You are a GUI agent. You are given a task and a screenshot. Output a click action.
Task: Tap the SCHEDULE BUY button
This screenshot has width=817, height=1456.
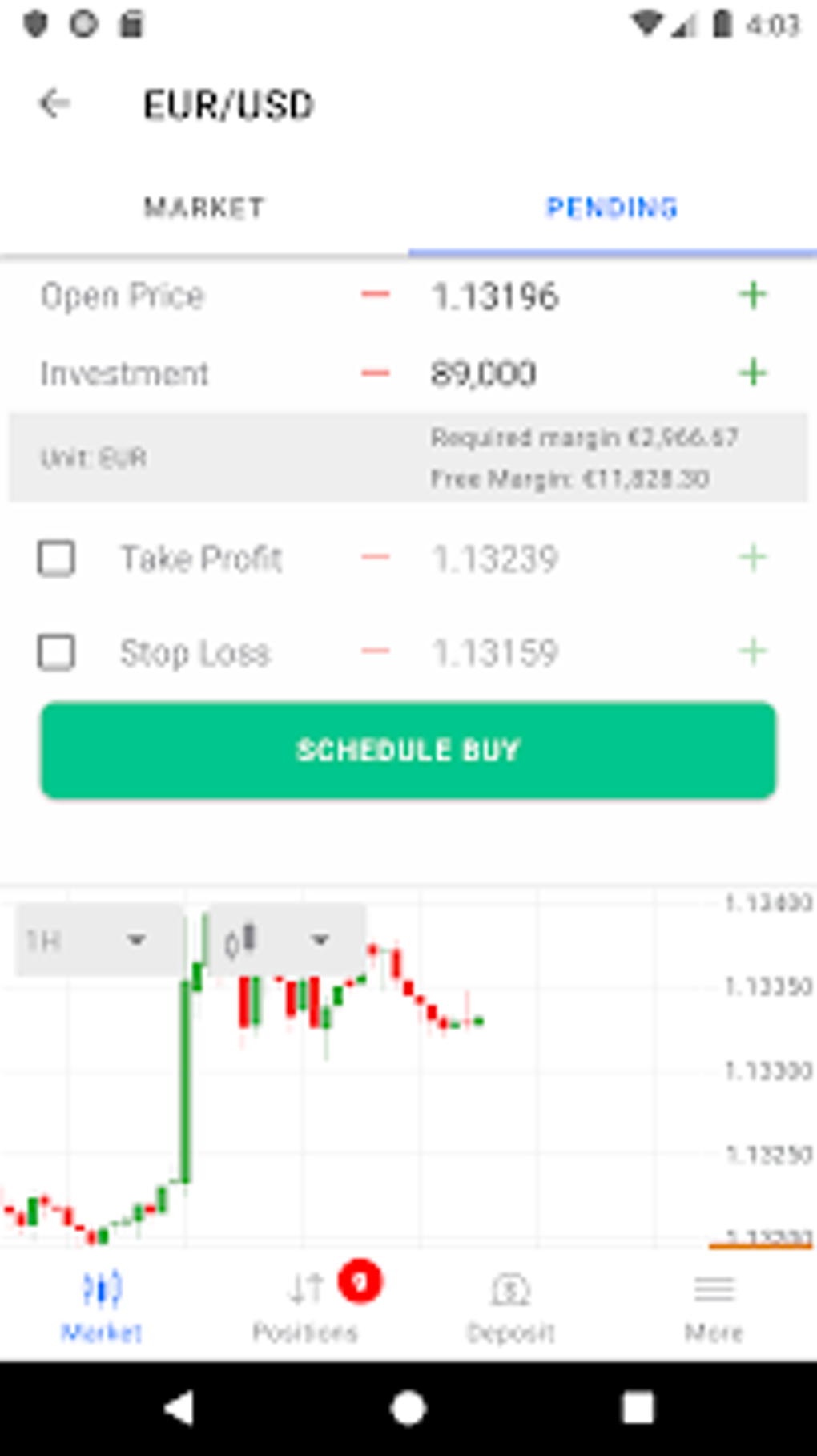point(408,750)
